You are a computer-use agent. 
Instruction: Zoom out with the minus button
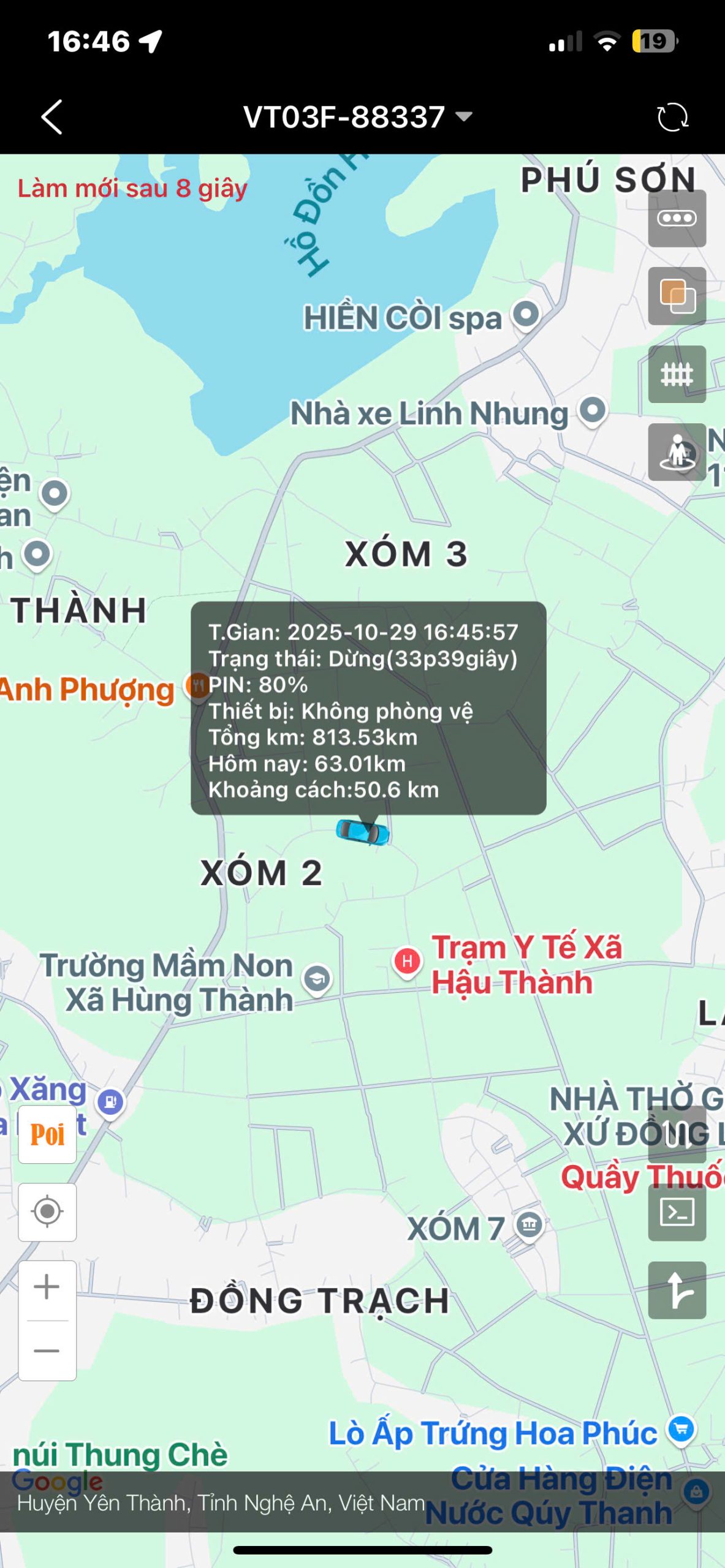47,1351
